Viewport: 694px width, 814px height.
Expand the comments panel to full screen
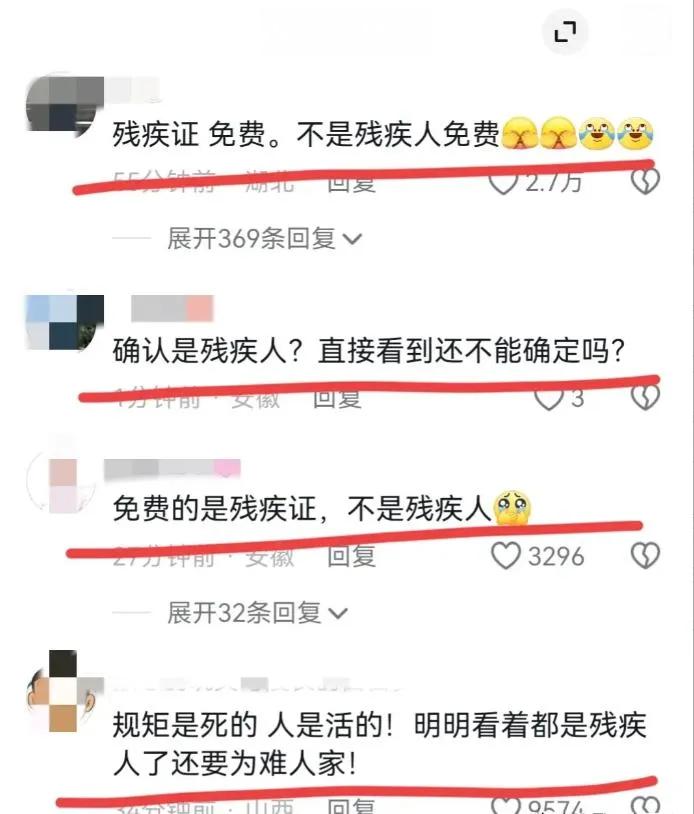click(565, 34)
